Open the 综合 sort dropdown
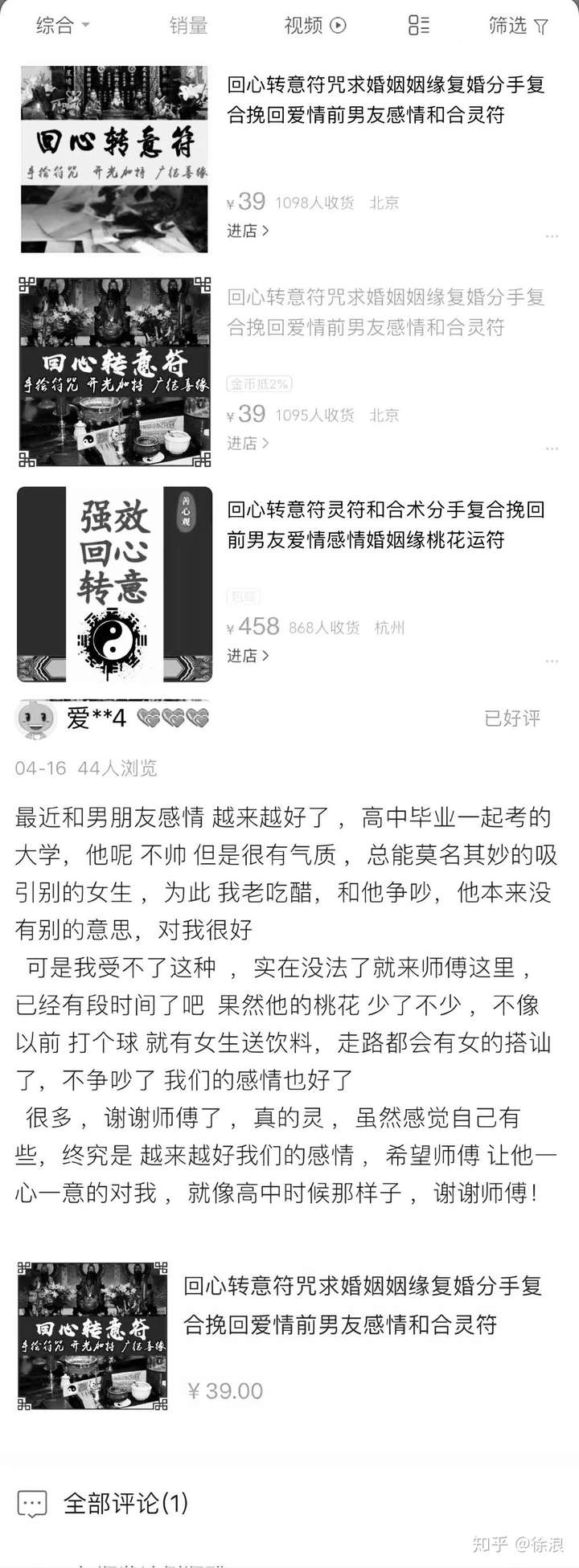Screen dimensions: 579x1568 (x=62, y=26)
